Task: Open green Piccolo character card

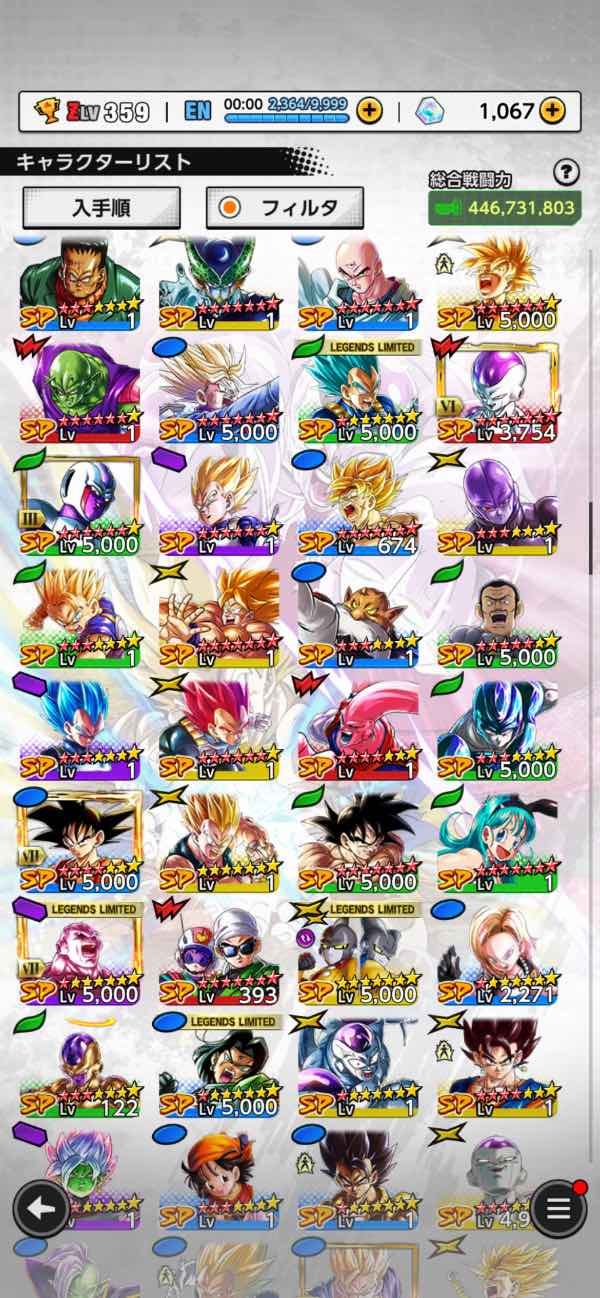Action: click(80, 392)
